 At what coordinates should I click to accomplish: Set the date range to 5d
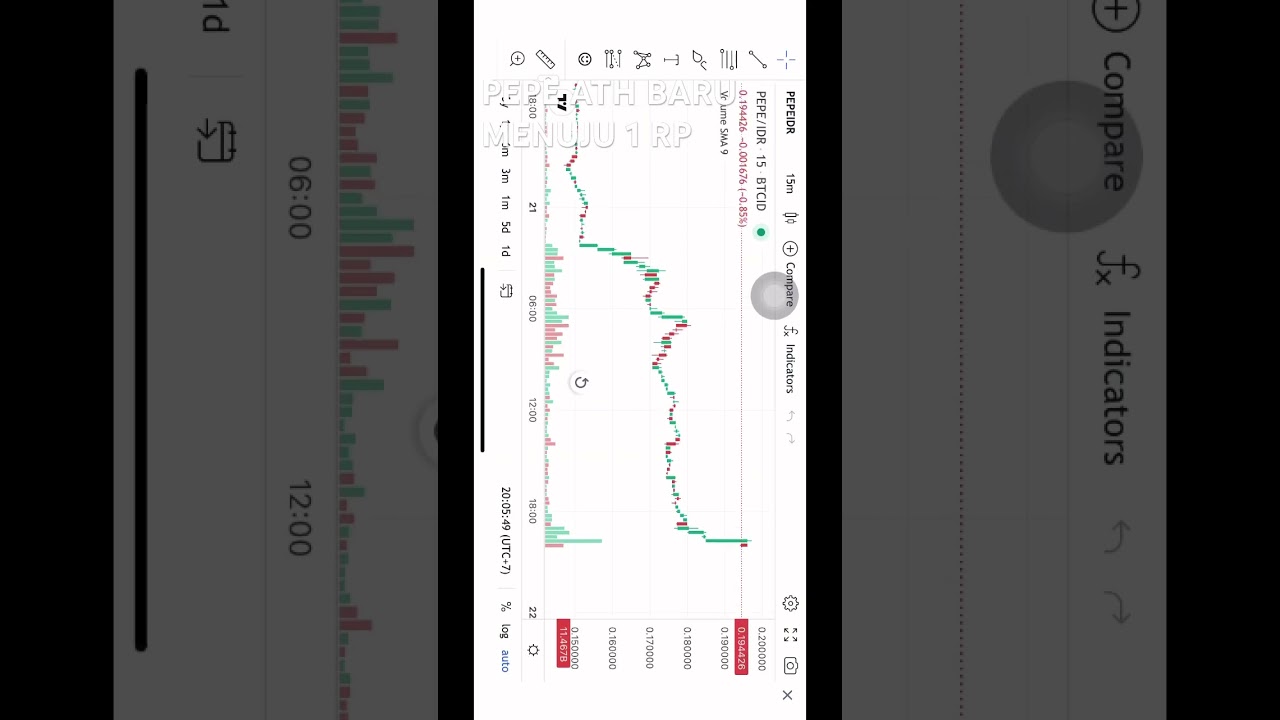pyautogui.click(x=506, y=228)
